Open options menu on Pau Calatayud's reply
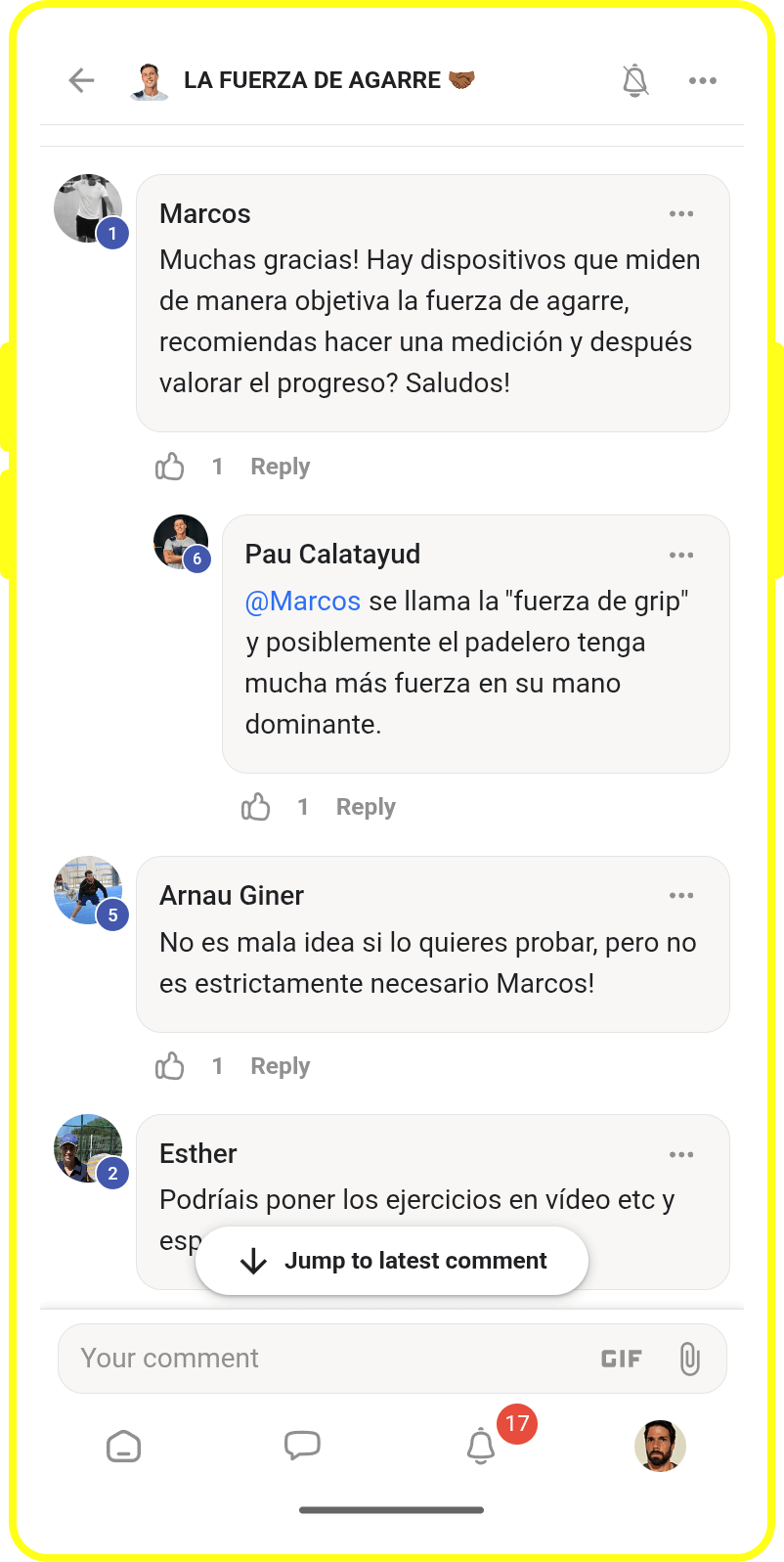The image size is (784, 1562). (681, 555)
